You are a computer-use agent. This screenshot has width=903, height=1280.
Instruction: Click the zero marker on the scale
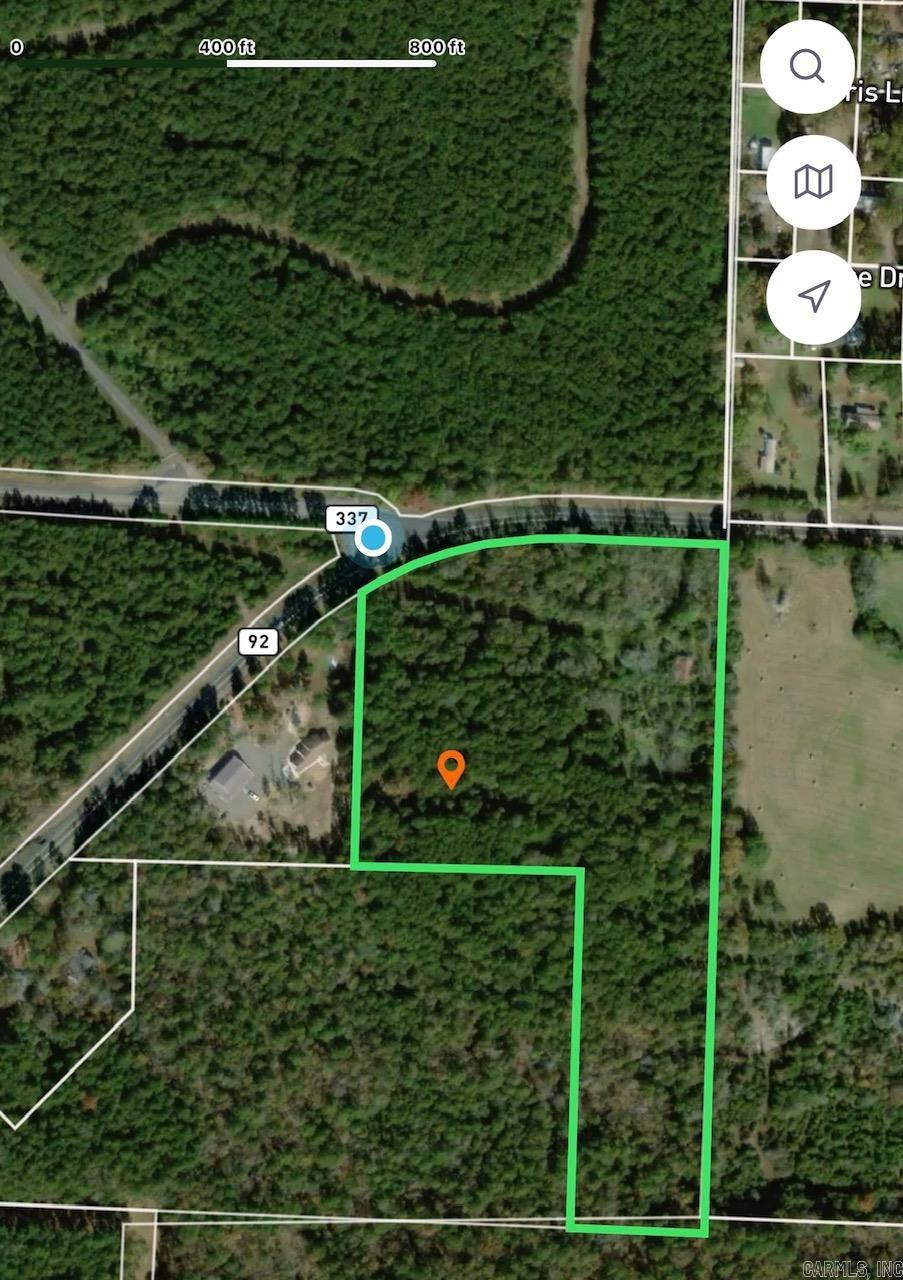pos(14,46)
